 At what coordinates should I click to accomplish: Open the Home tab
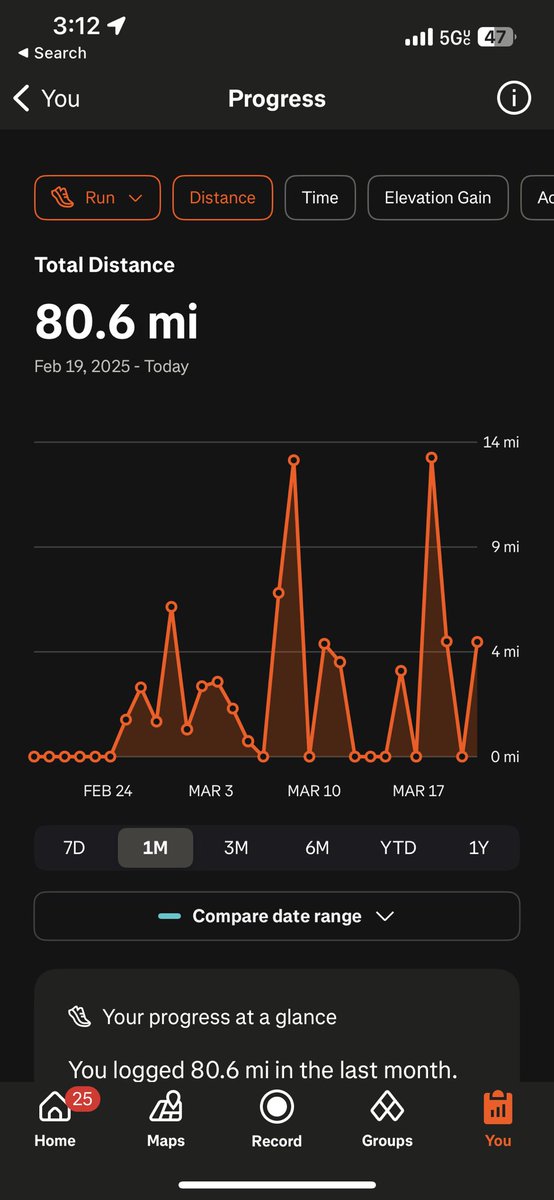(55, 1118)
